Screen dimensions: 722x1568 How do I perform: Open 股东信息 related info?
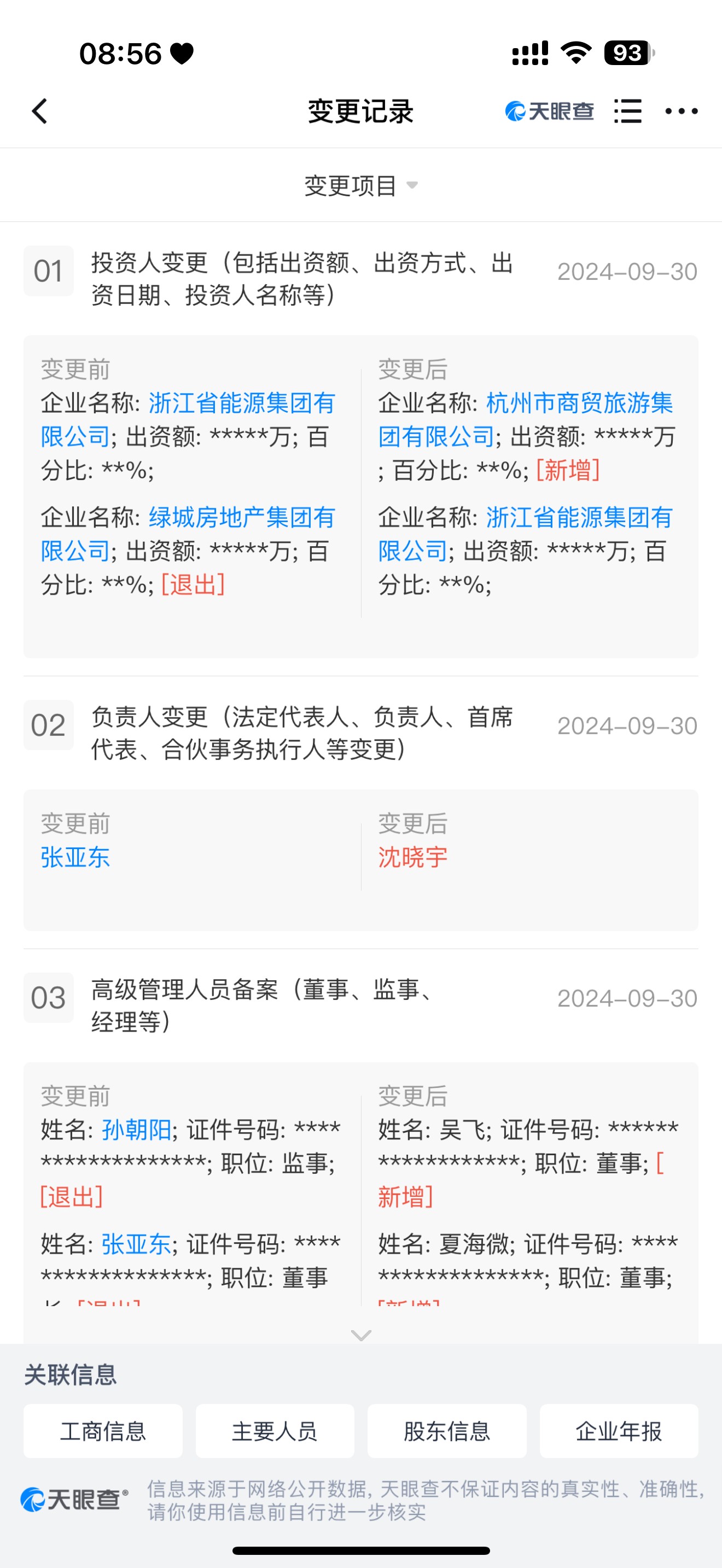click(x=447, y=1431)
